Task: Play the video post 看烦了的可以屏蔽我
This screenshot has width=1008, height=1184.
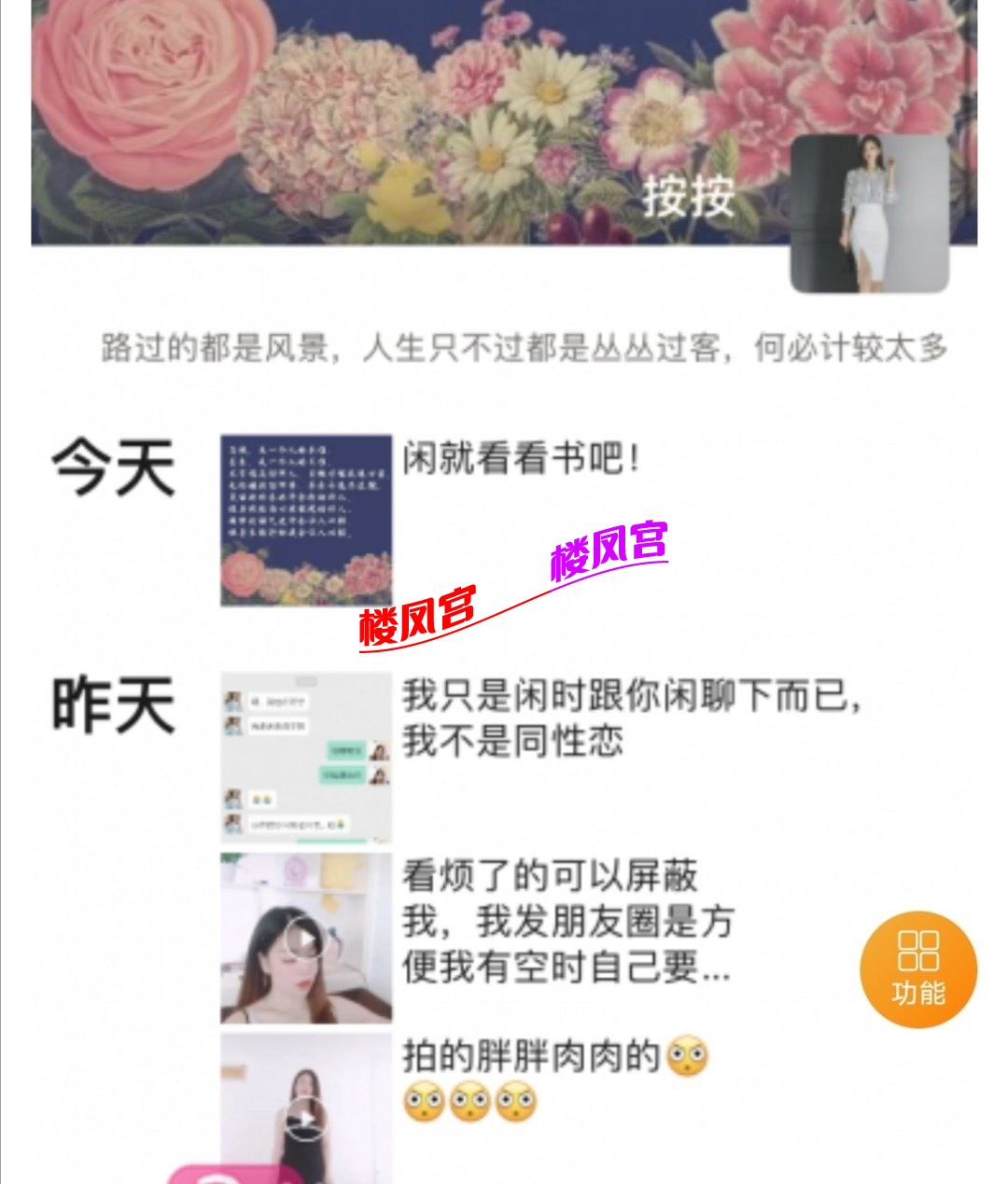Action: click(x=306, y=938)
